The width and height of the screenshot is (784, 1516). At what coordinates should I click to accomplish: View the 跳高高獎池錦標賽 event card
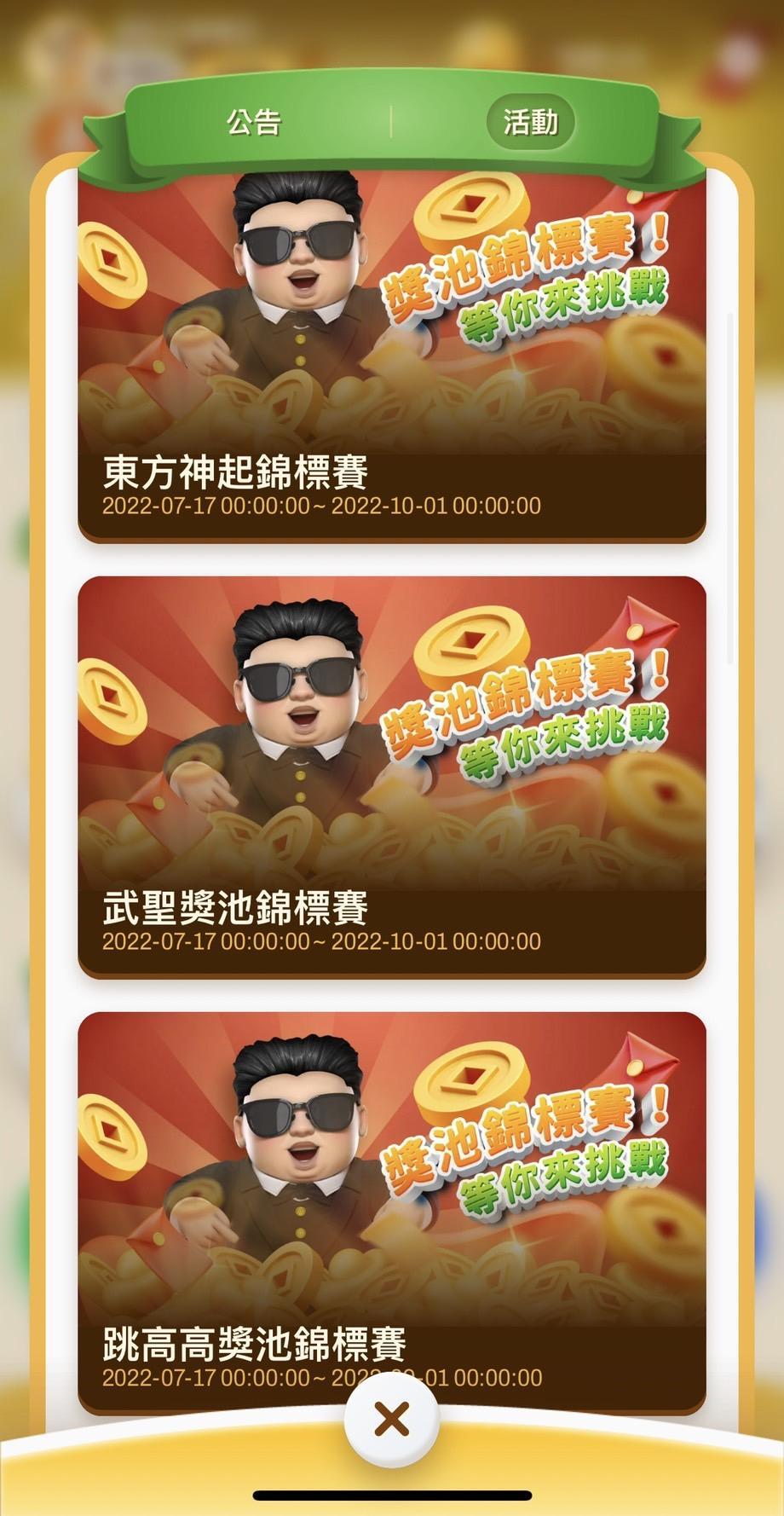(x=392, y=1194)
